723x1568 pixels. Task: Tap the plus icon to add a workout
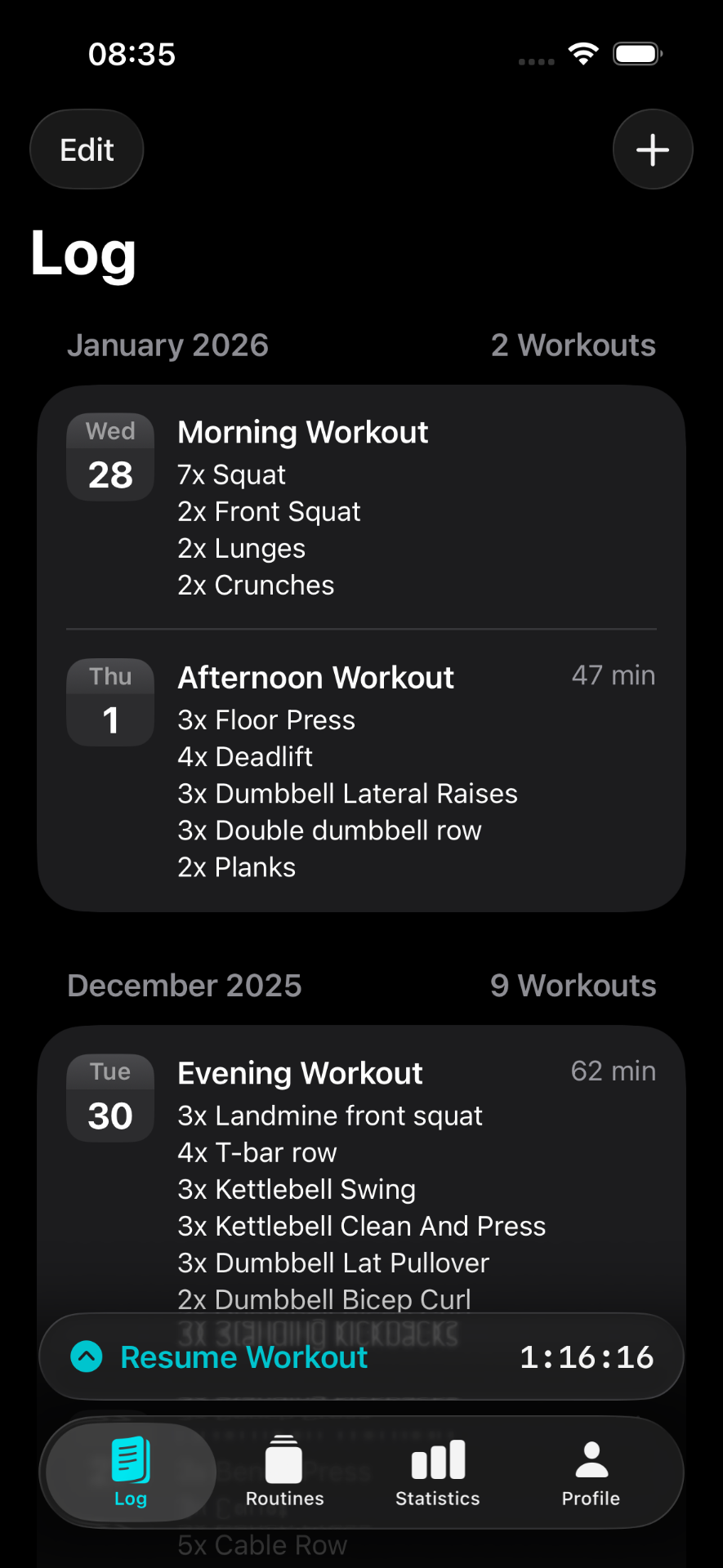point(652,149)
